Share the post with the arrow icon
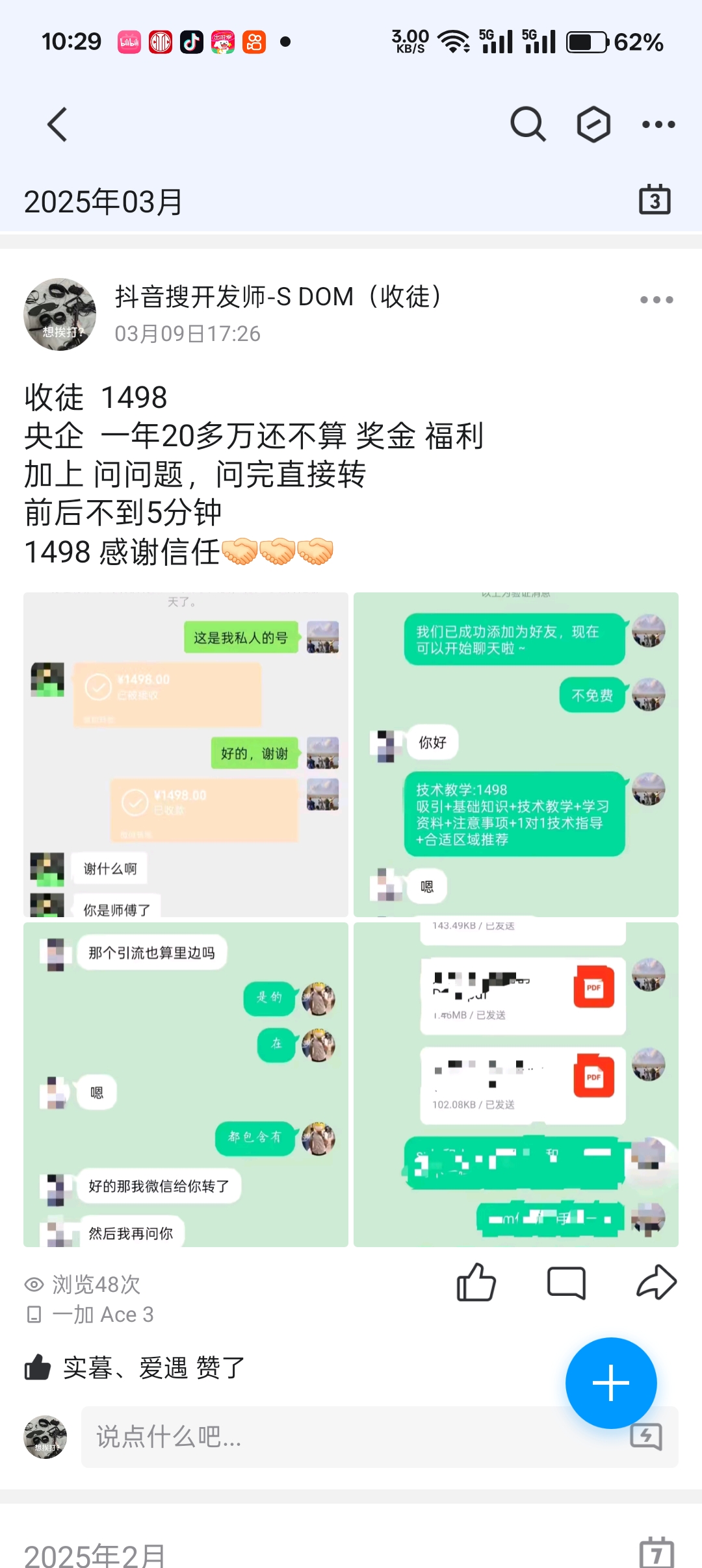Image resolution: width=702 pixels, height=1568 pixels. click(656, 1282)
